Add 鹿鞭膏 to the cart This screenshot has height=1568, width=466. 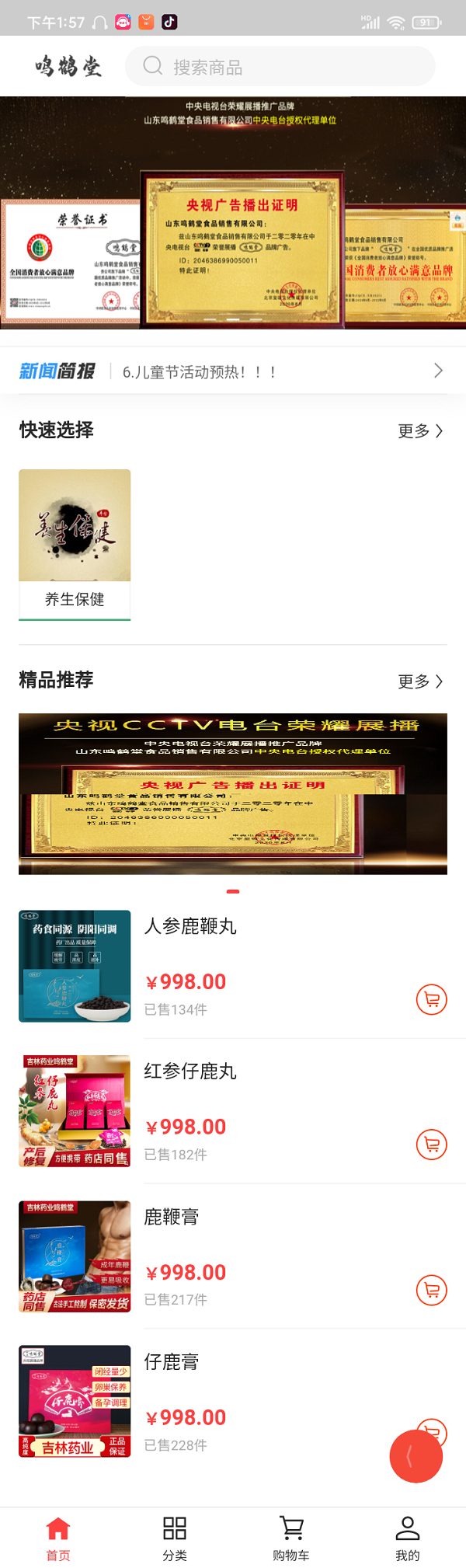click(432, 1290)
